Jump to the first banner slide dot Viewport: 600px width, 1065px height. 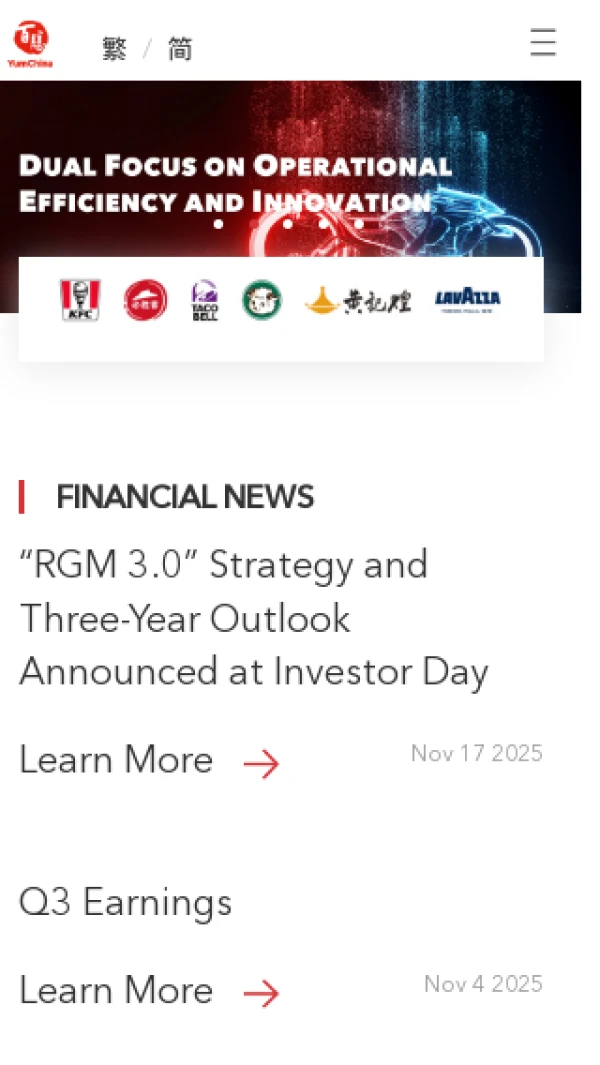click(219, 224)
